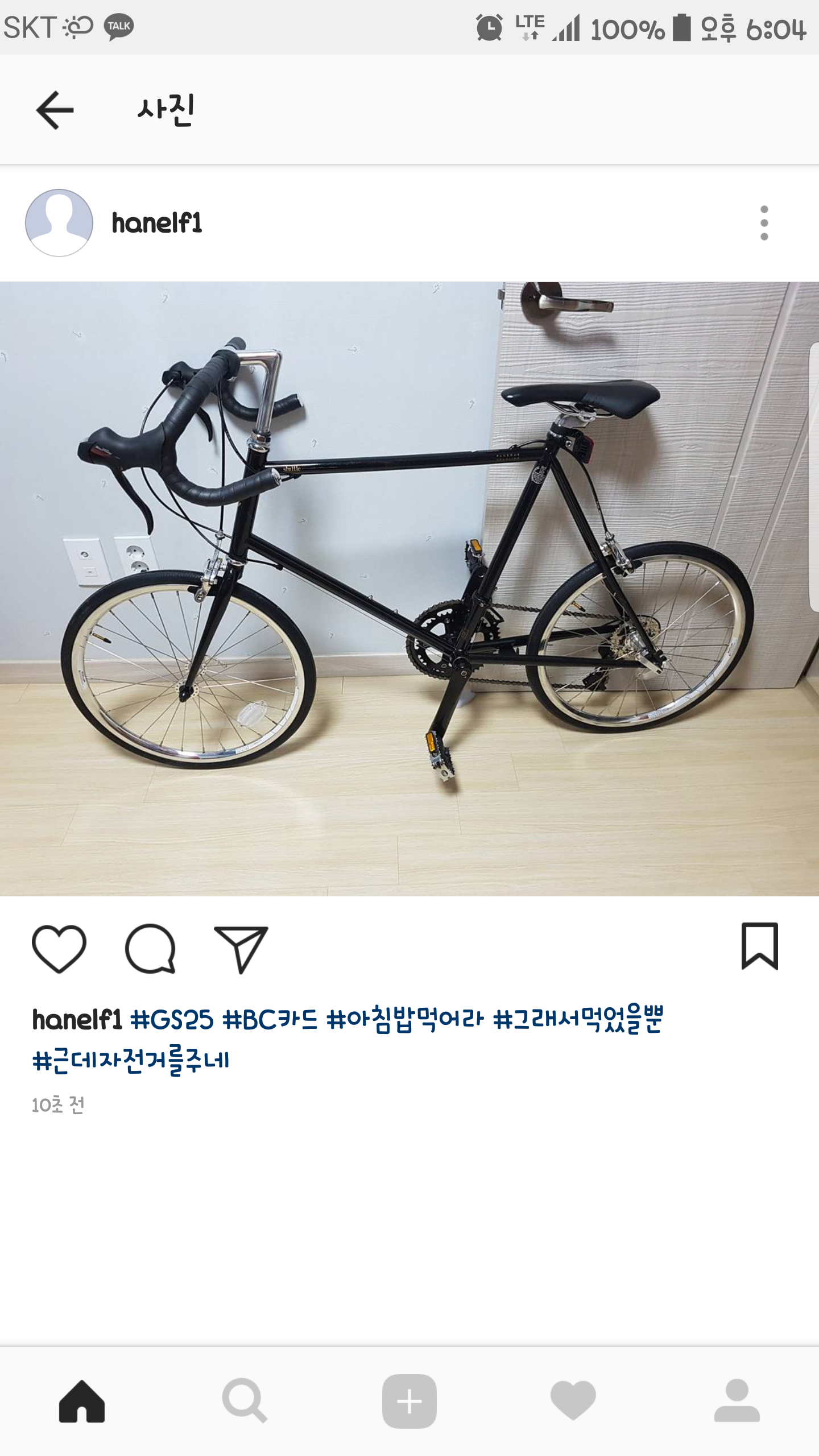Like hanelf1's bicycle post
819x1456 pixels.
coord(59,948)
